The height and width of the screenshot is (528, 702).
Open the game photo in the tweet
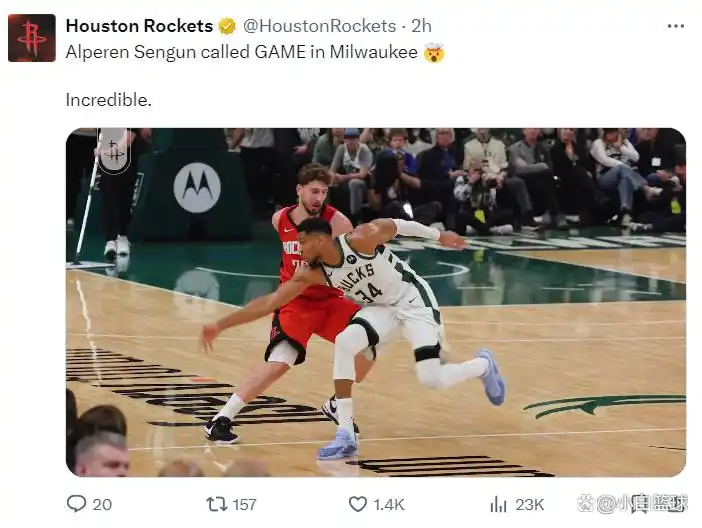[375, 302]
